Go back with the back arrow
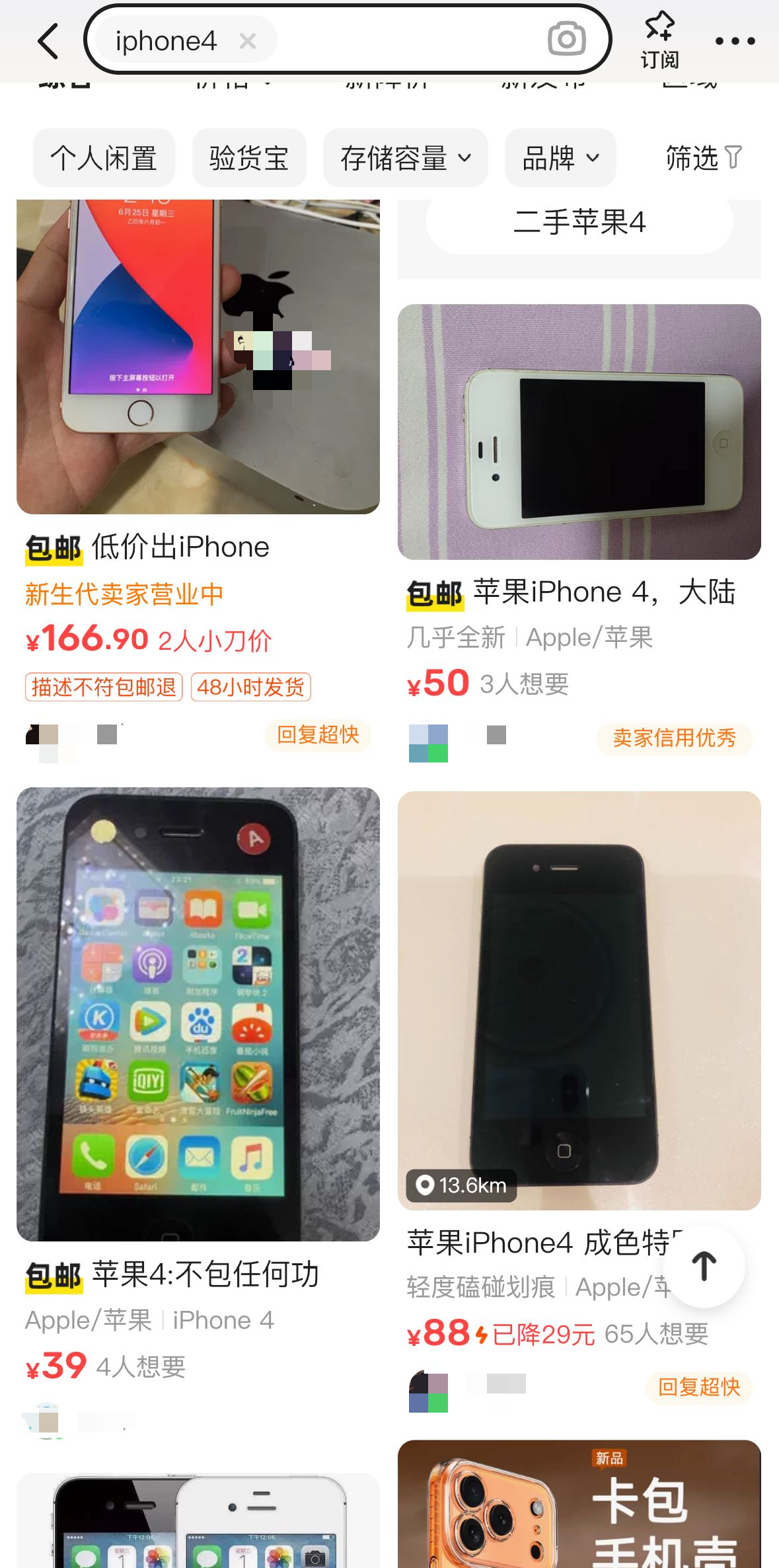This screenshot has height=1568, width=779. [x=48, y=41]
